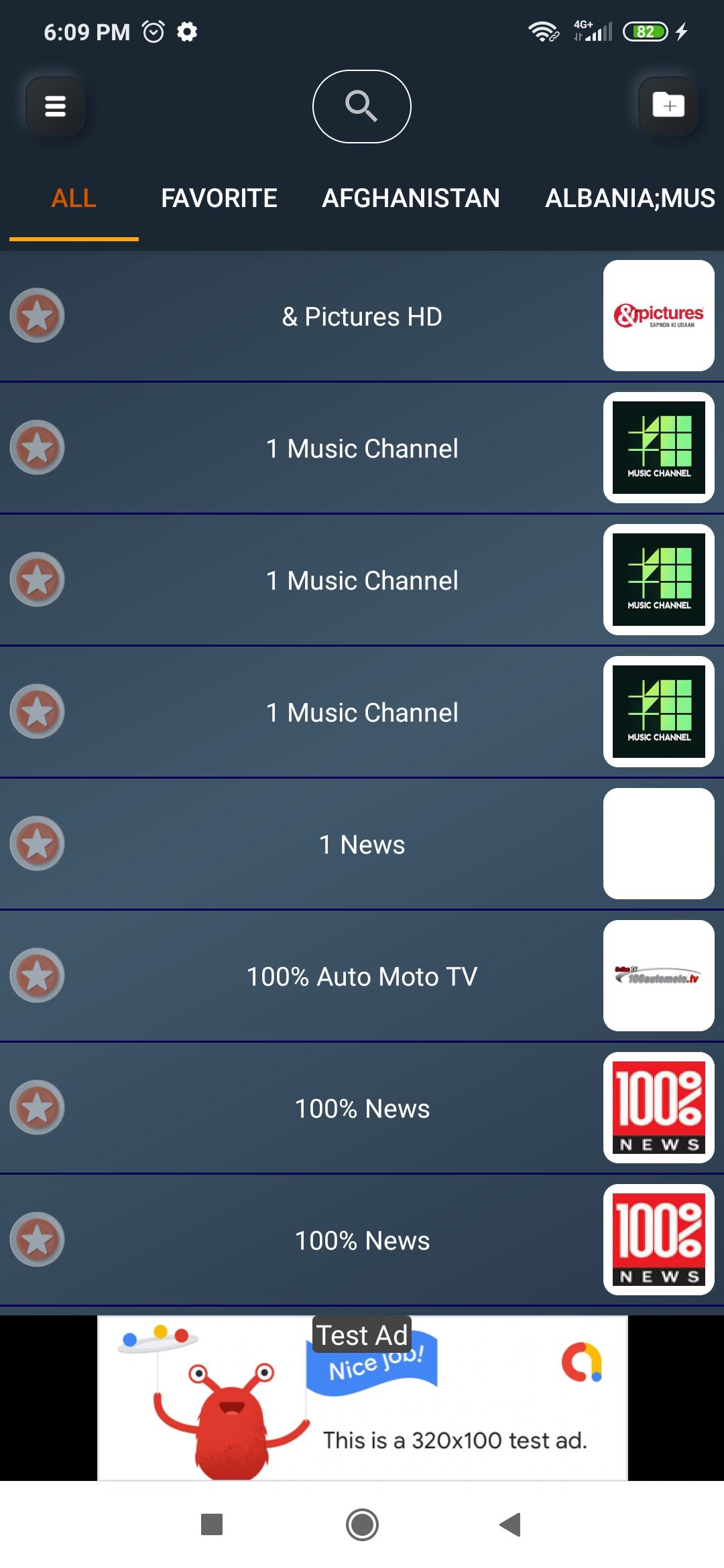This screenshot has width=724, height=1568.
Task: Open the 1 News channel
Action: click(362, 844)
